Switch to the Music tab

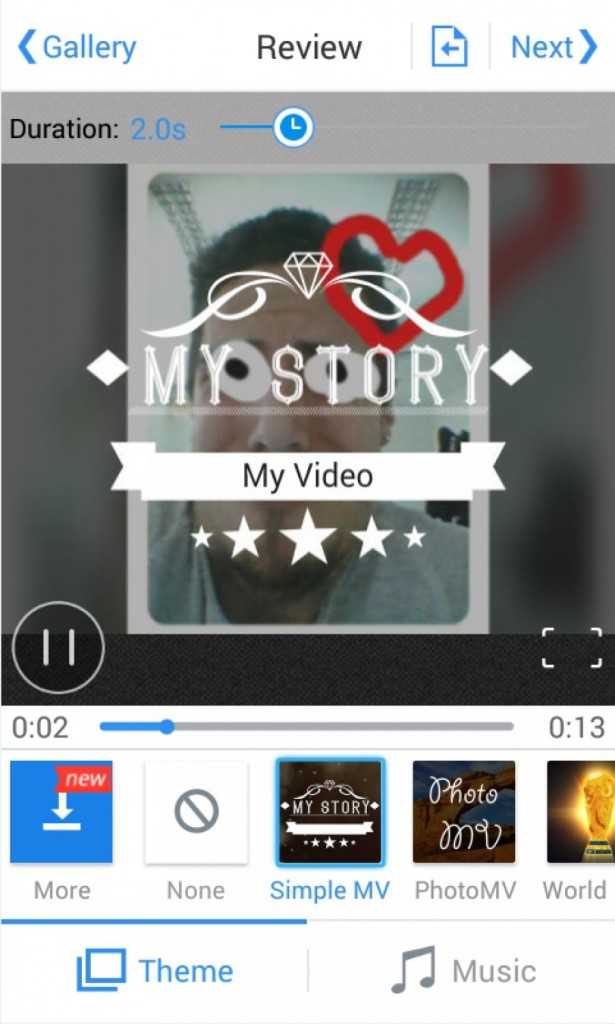pos(462,971)
